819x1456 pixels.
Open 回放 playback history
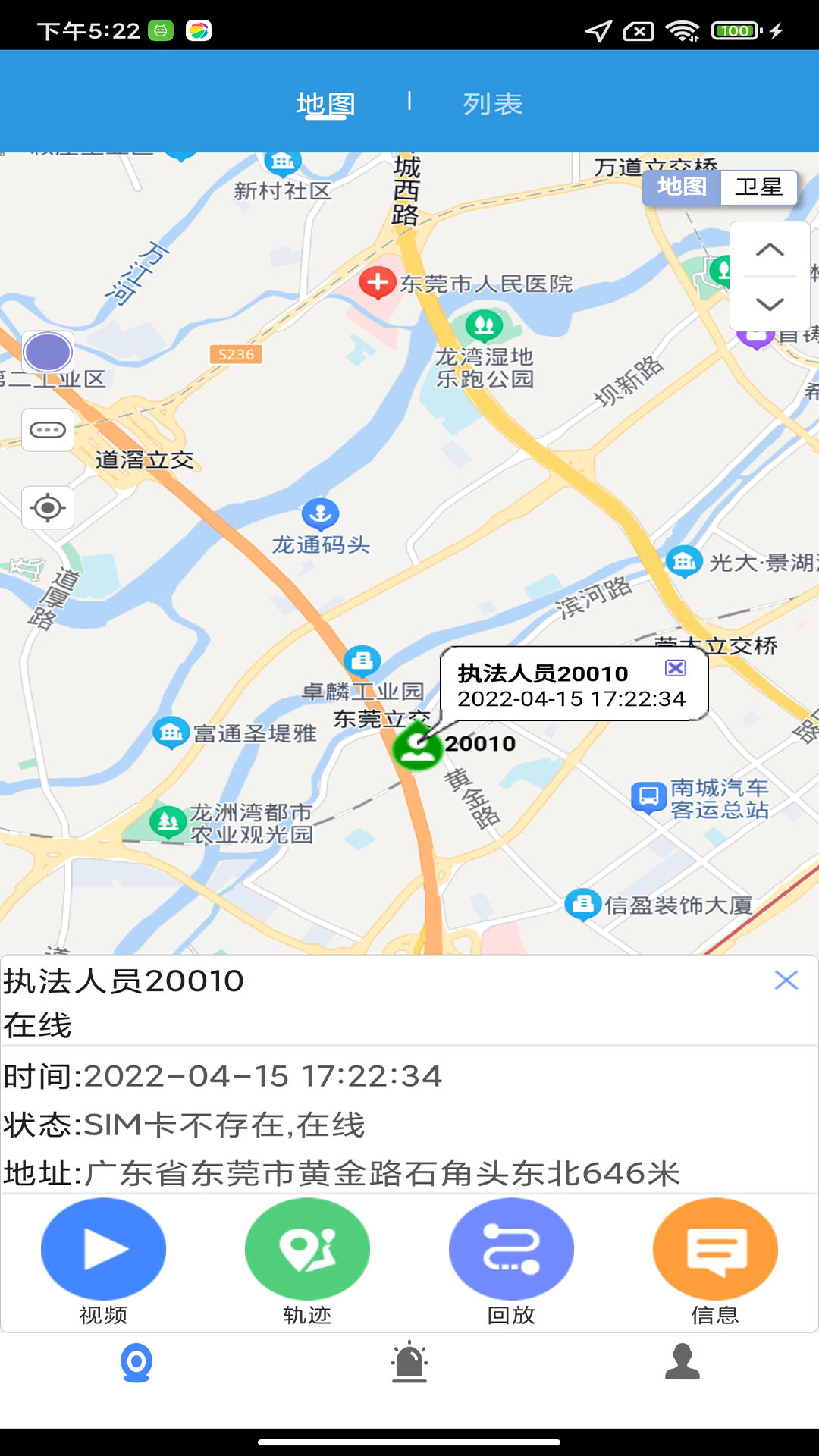coord(511,1249)
